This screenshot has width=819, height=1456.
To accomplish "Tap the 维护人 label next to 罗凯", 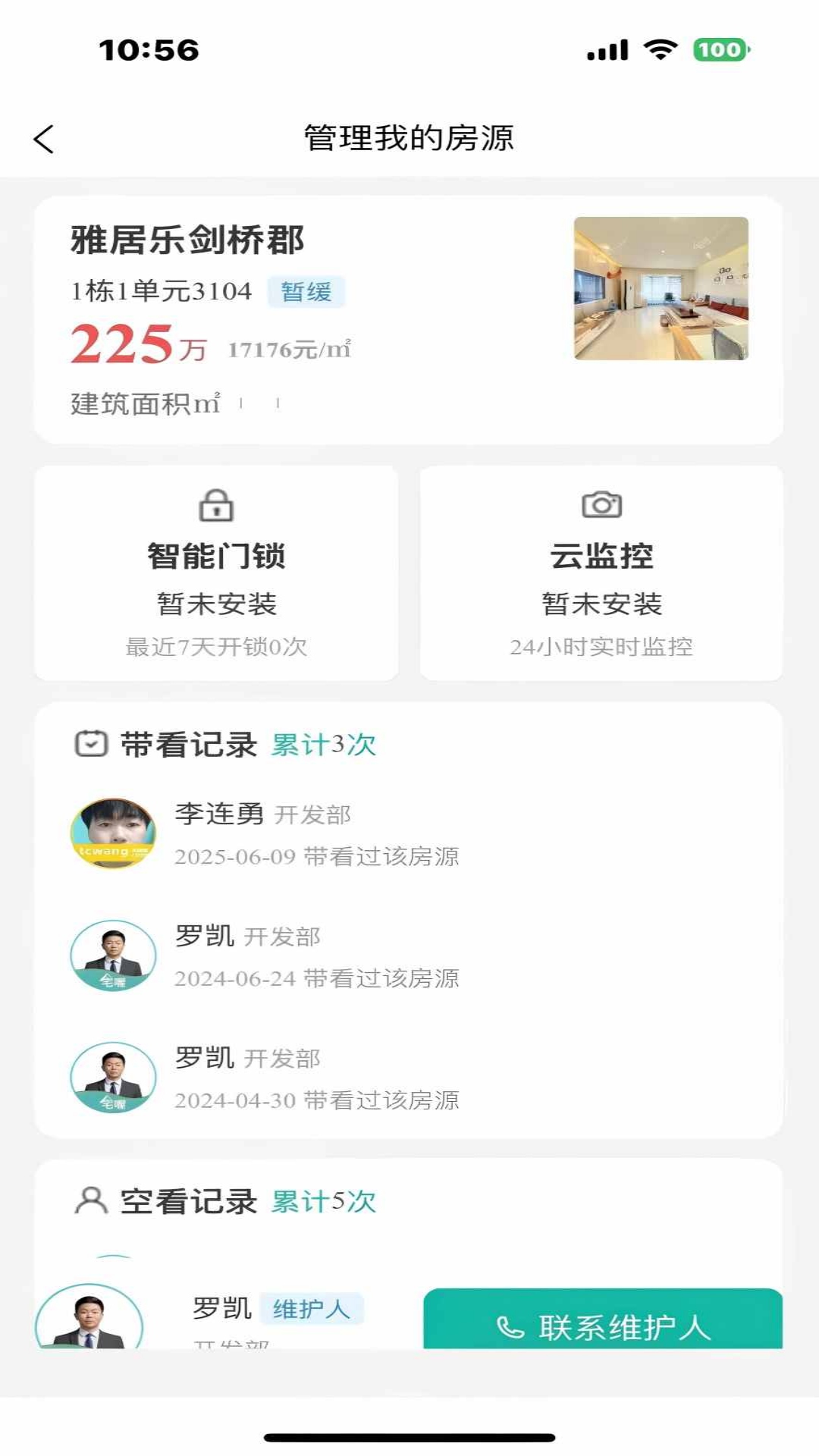I will click(311, 1310).
